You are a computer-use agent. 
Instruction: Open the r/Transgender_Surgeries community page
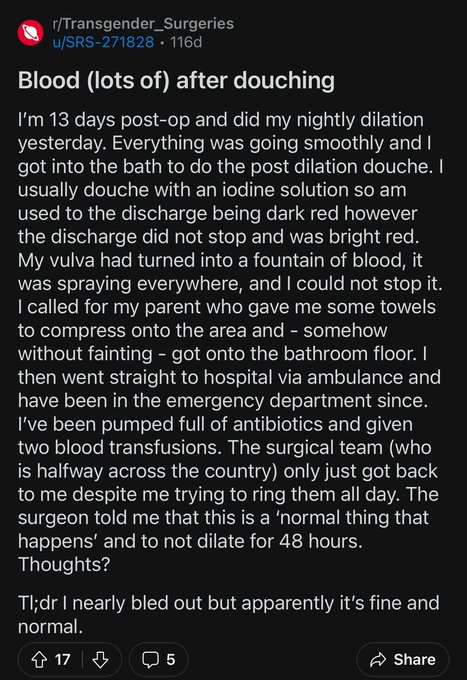tap(143, 24)
